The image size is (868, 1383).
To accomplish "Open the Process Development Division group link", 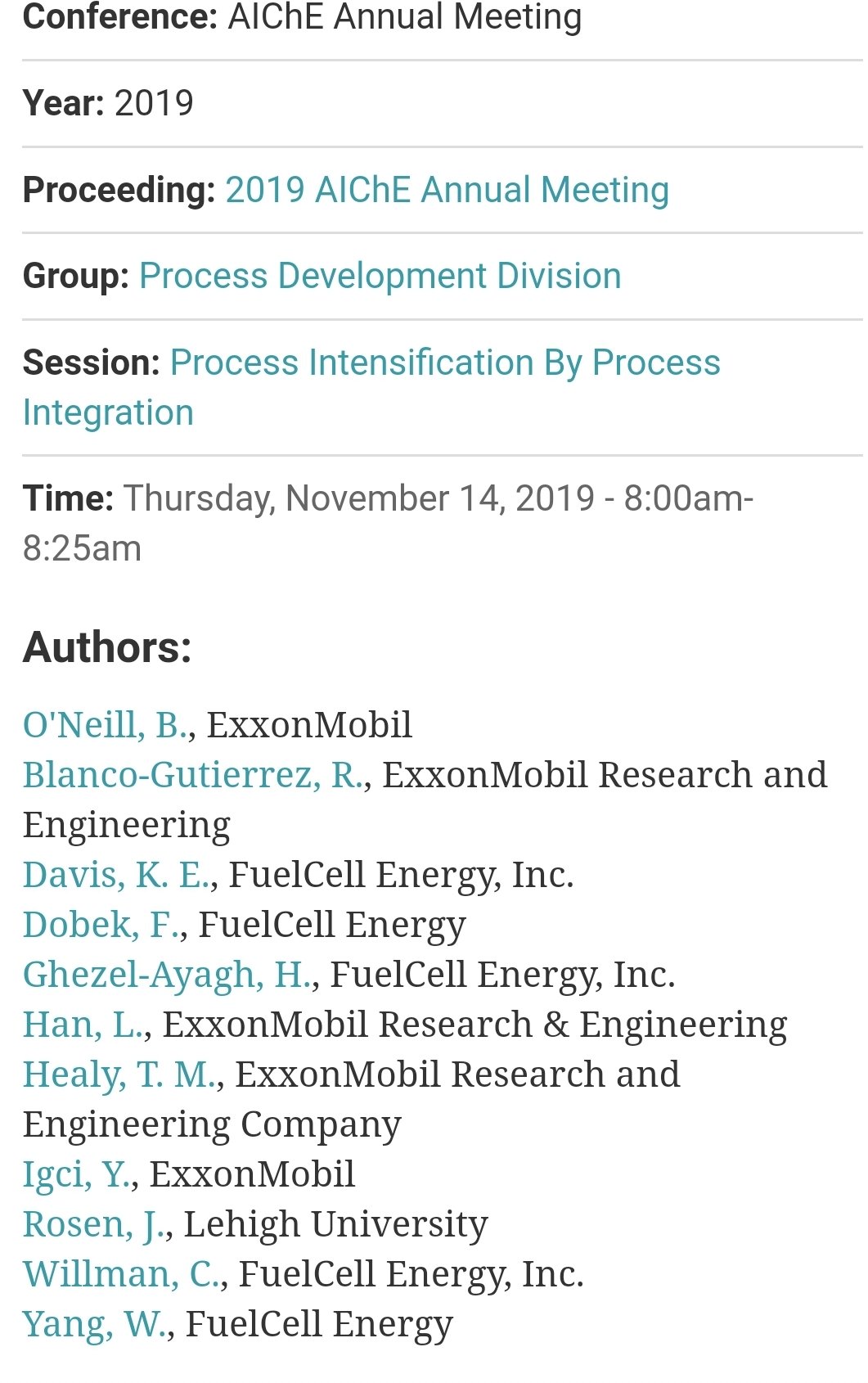I will coord(380,276).
